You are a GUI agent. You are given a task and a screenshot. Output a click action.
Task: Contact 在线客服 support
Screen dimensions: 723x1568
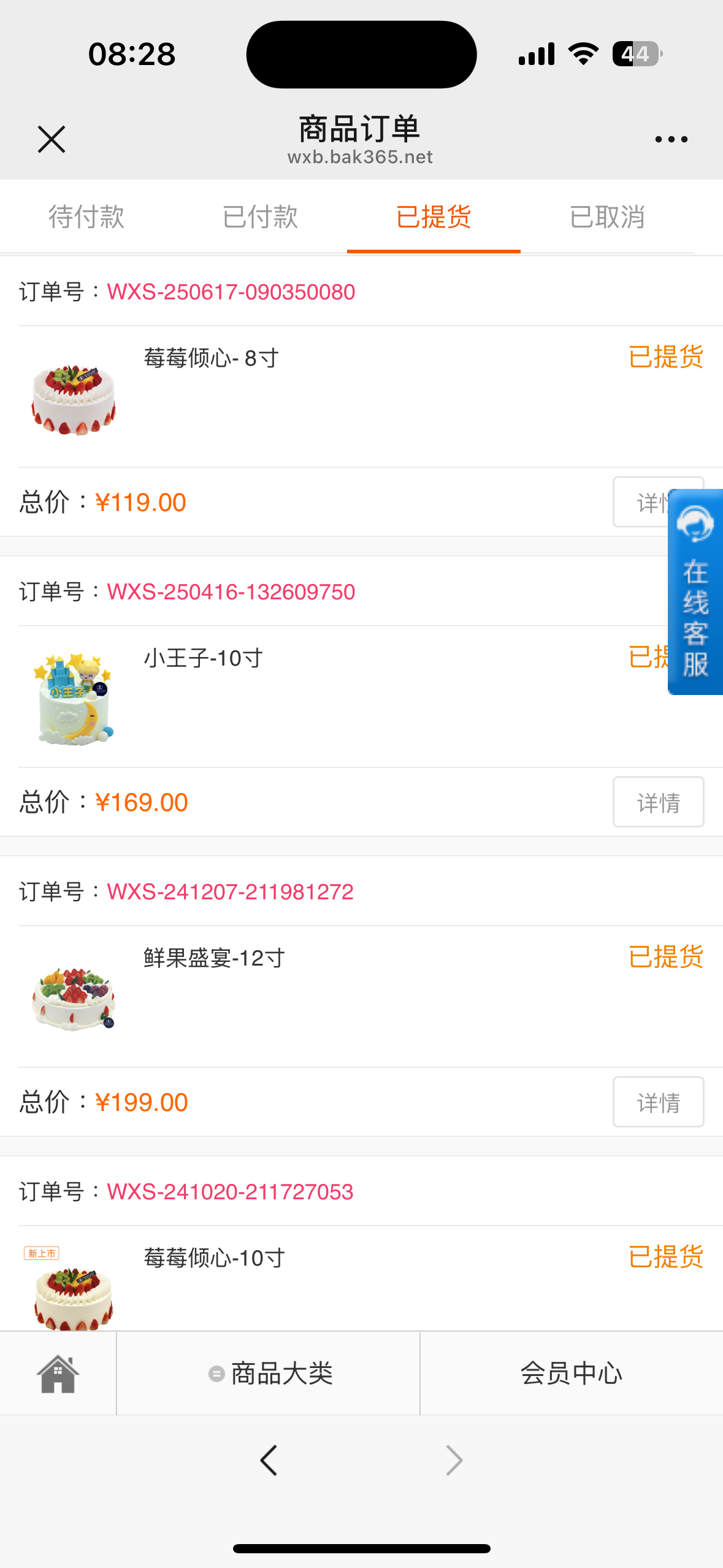pos(695,592)
